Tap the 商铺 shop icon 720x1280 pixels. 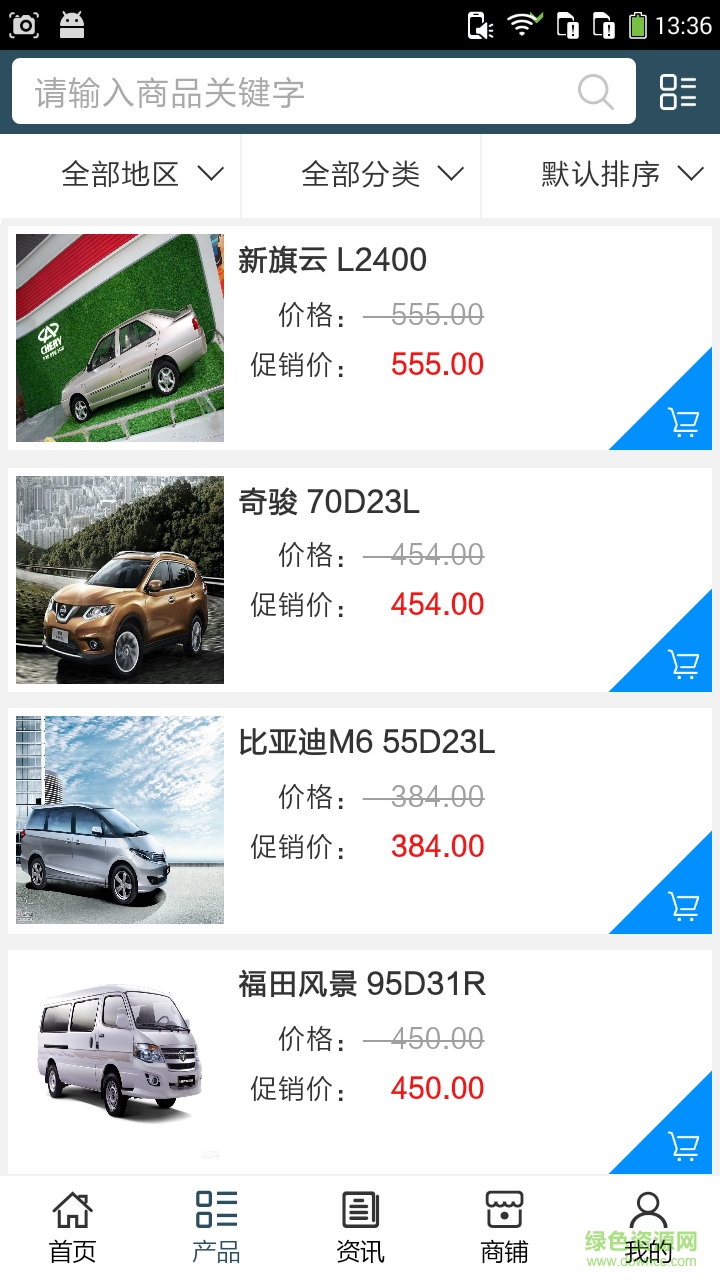click(503, 1209)
